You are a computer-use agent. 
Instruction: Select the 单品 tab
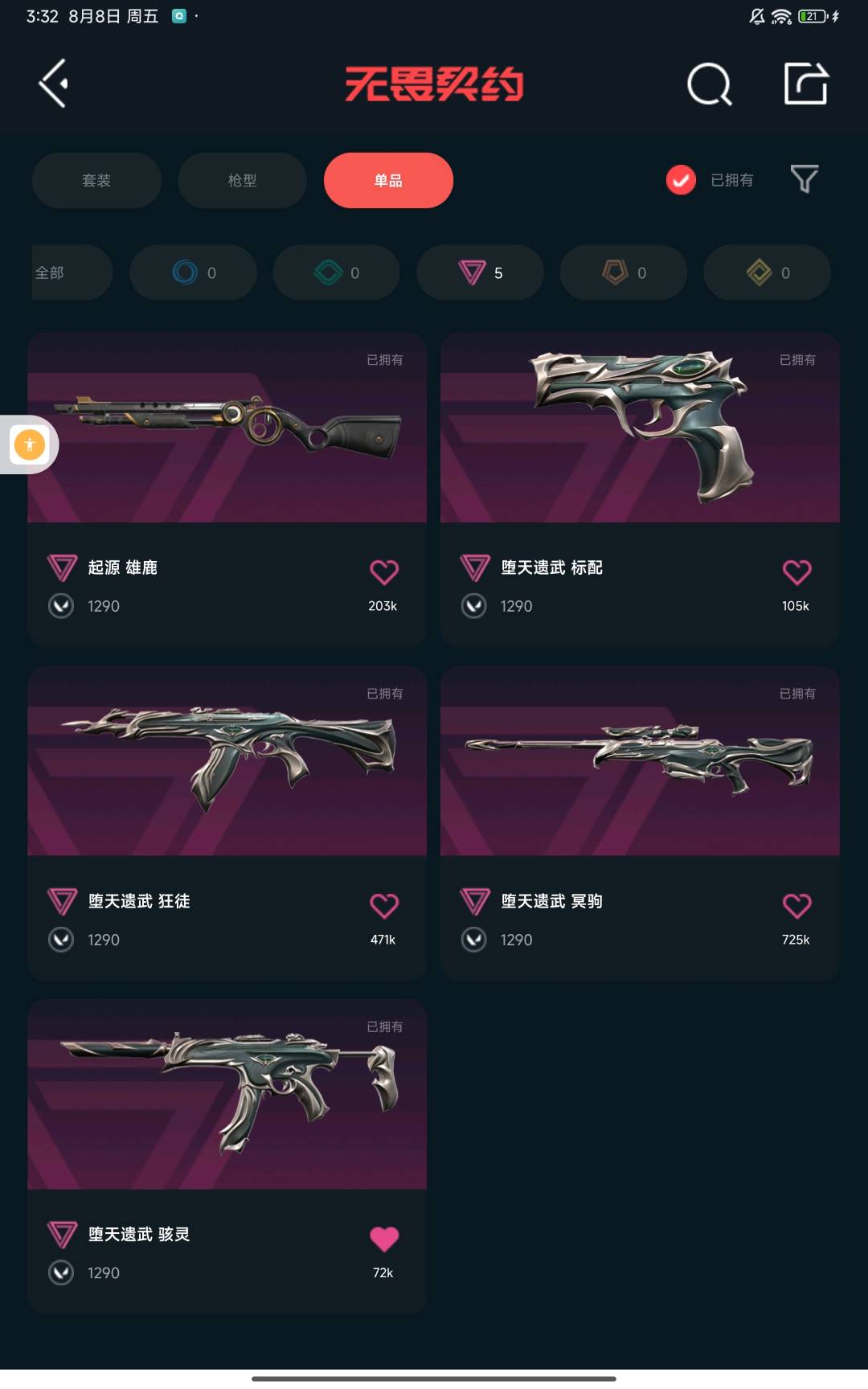tap(388, 180)
